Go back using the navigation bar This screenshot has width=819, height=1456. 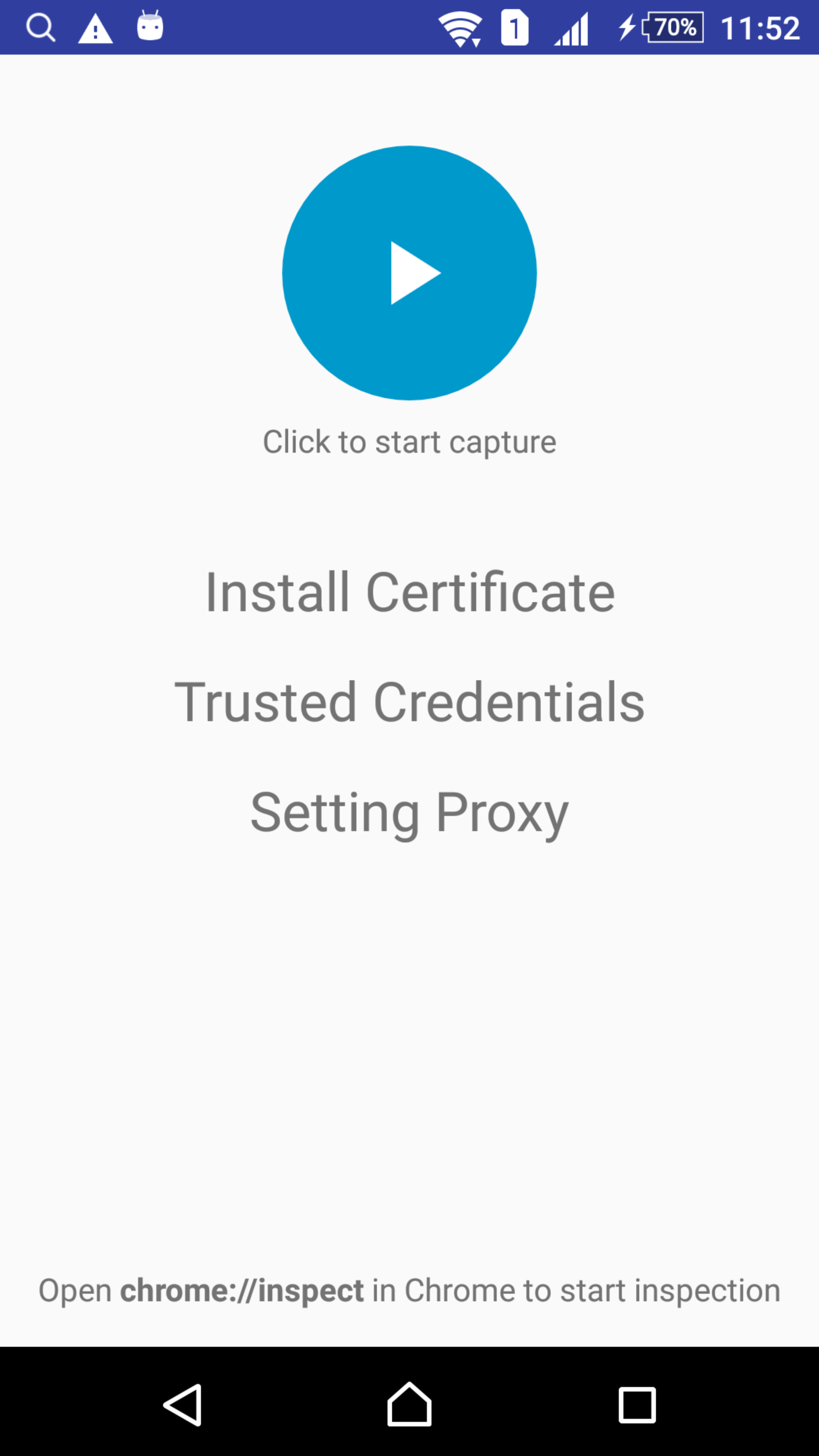click(182, 1405)
